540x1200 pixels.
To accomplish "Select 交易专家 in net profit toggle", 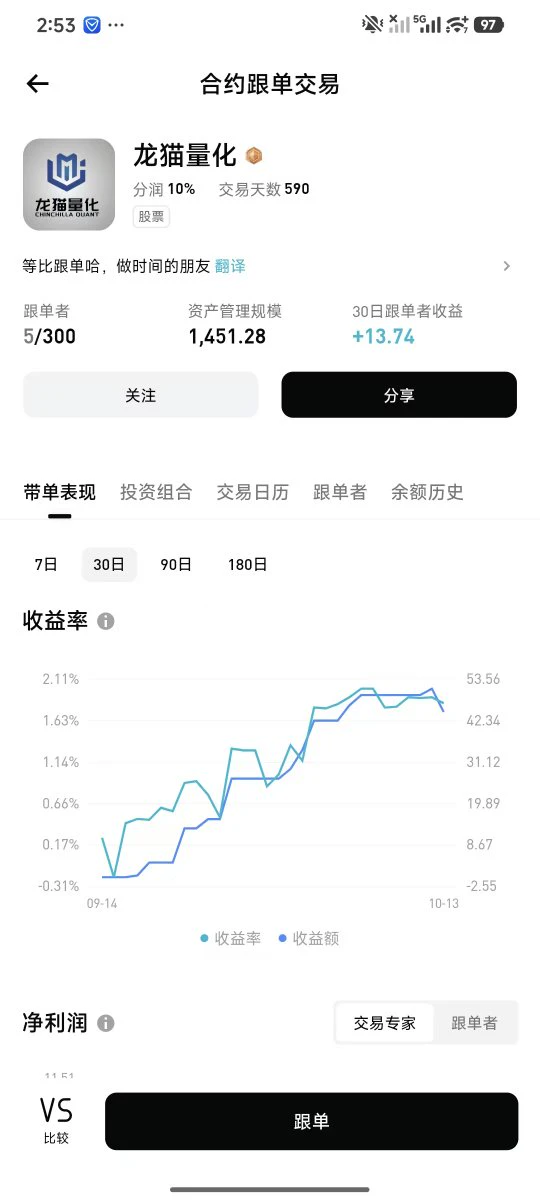I will [x=385, y=1023].
